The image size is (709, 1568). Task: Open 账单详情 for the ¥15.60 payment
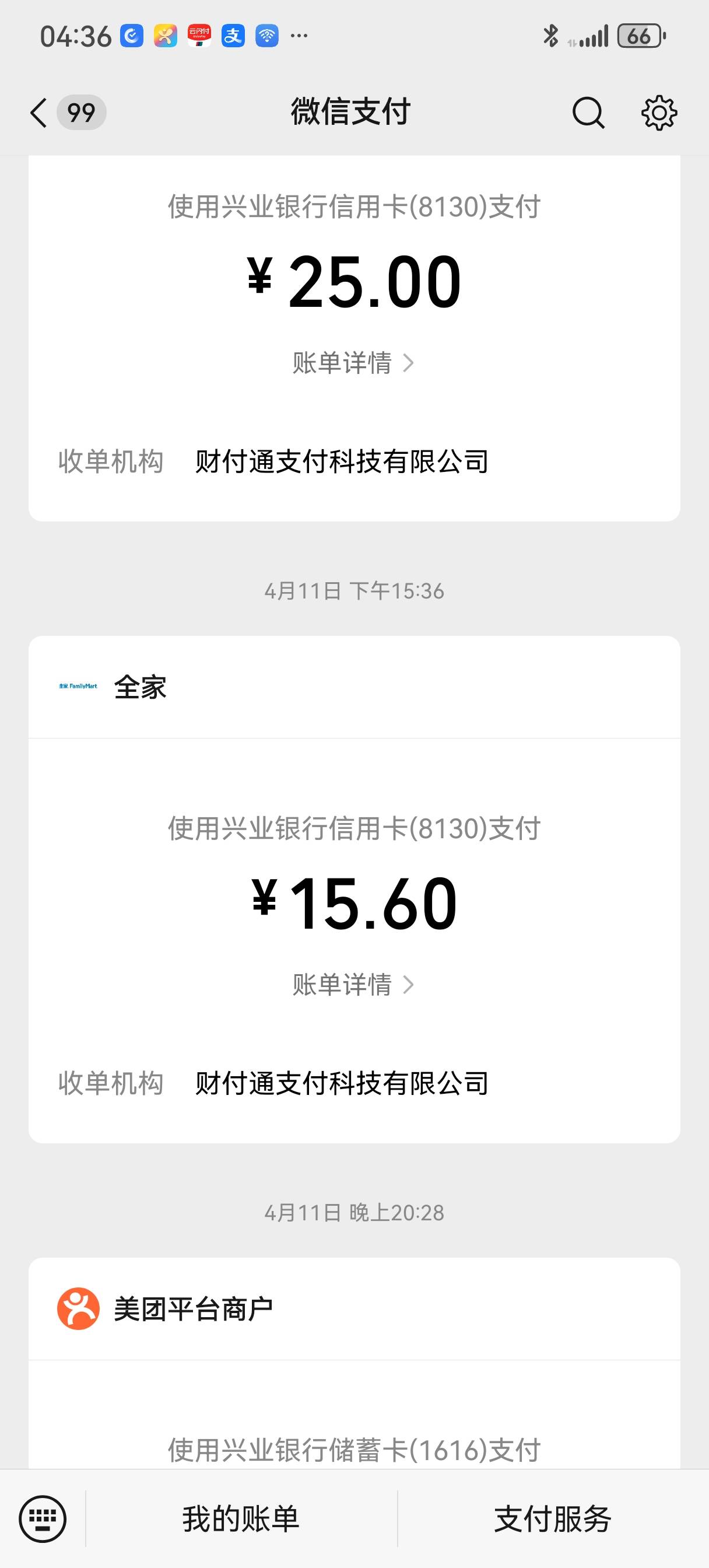click(x=353, y=985)
